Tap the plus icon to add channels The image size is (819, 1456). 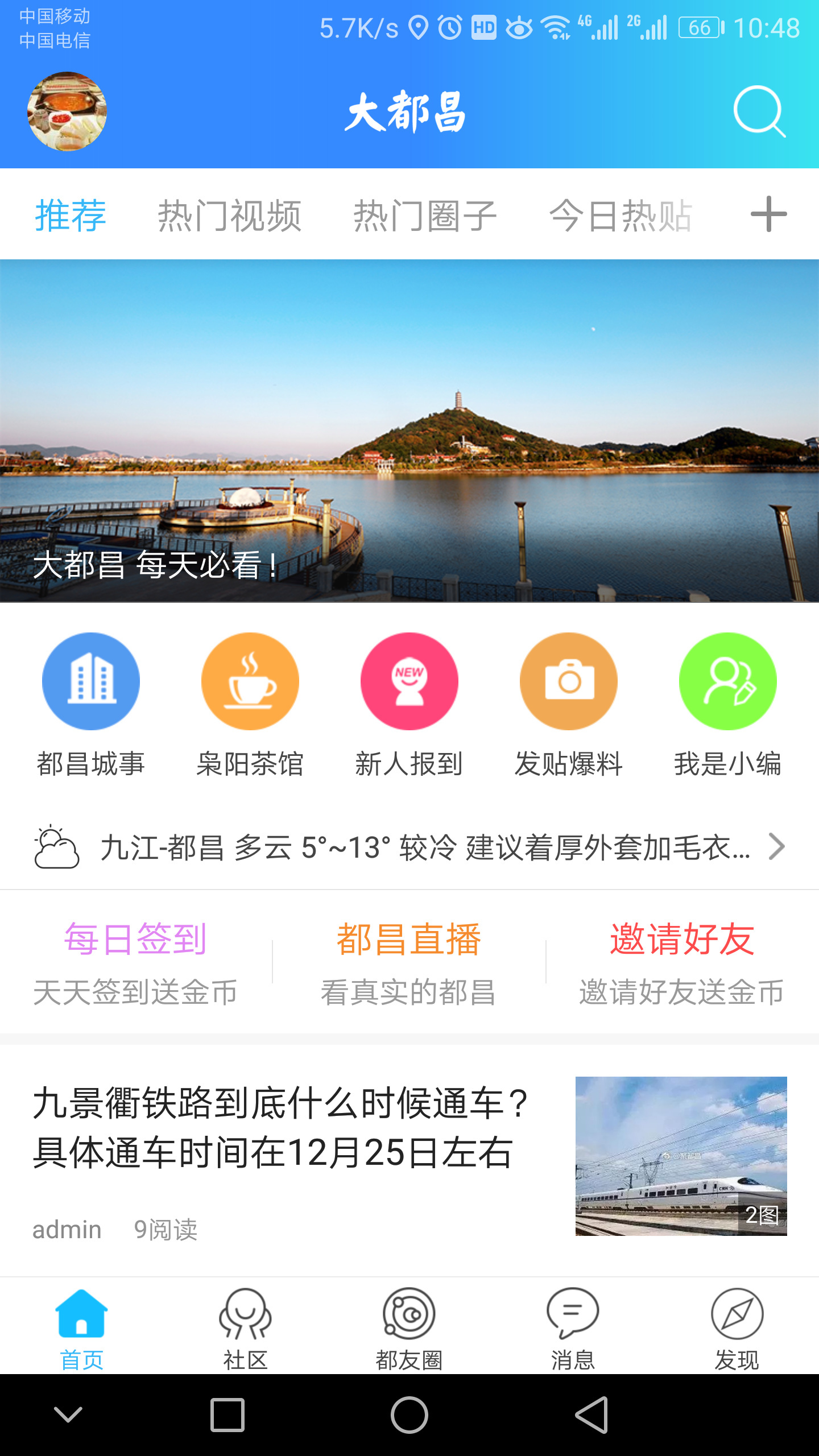768,214
